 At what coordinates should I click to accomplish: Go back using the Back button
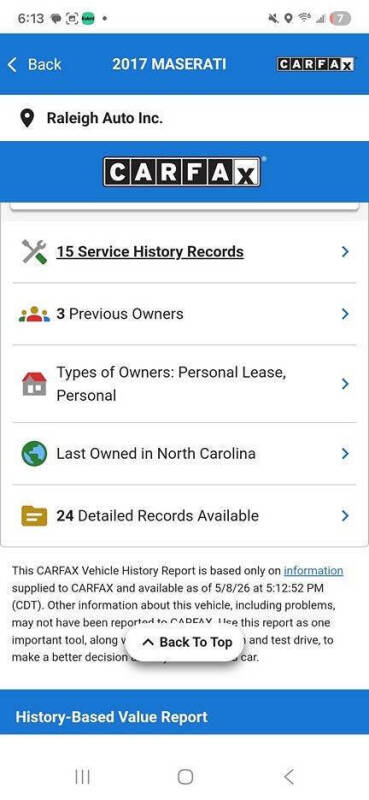click(34, 64)
